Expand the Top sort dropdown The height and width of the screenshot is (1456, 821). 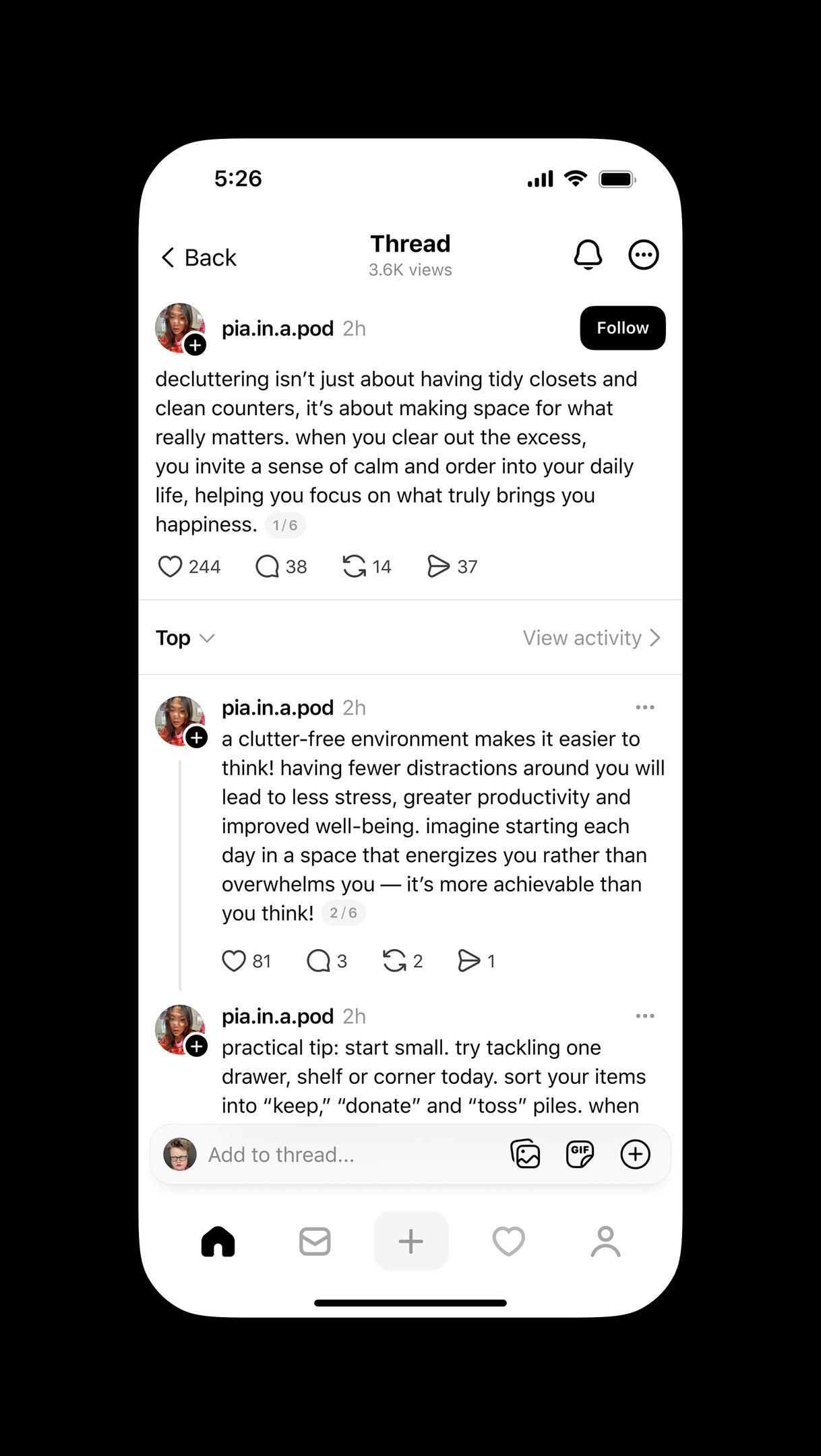[185, 638]
